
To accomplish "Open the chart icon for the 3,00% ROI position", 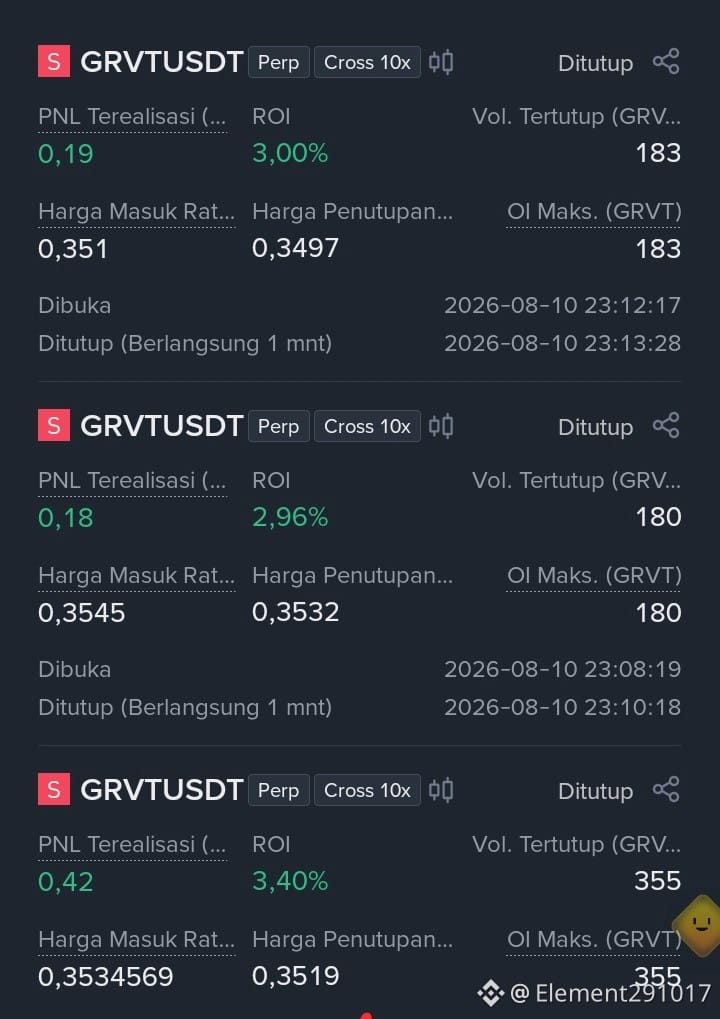I will pyautogui.click(x=441, y=62).
